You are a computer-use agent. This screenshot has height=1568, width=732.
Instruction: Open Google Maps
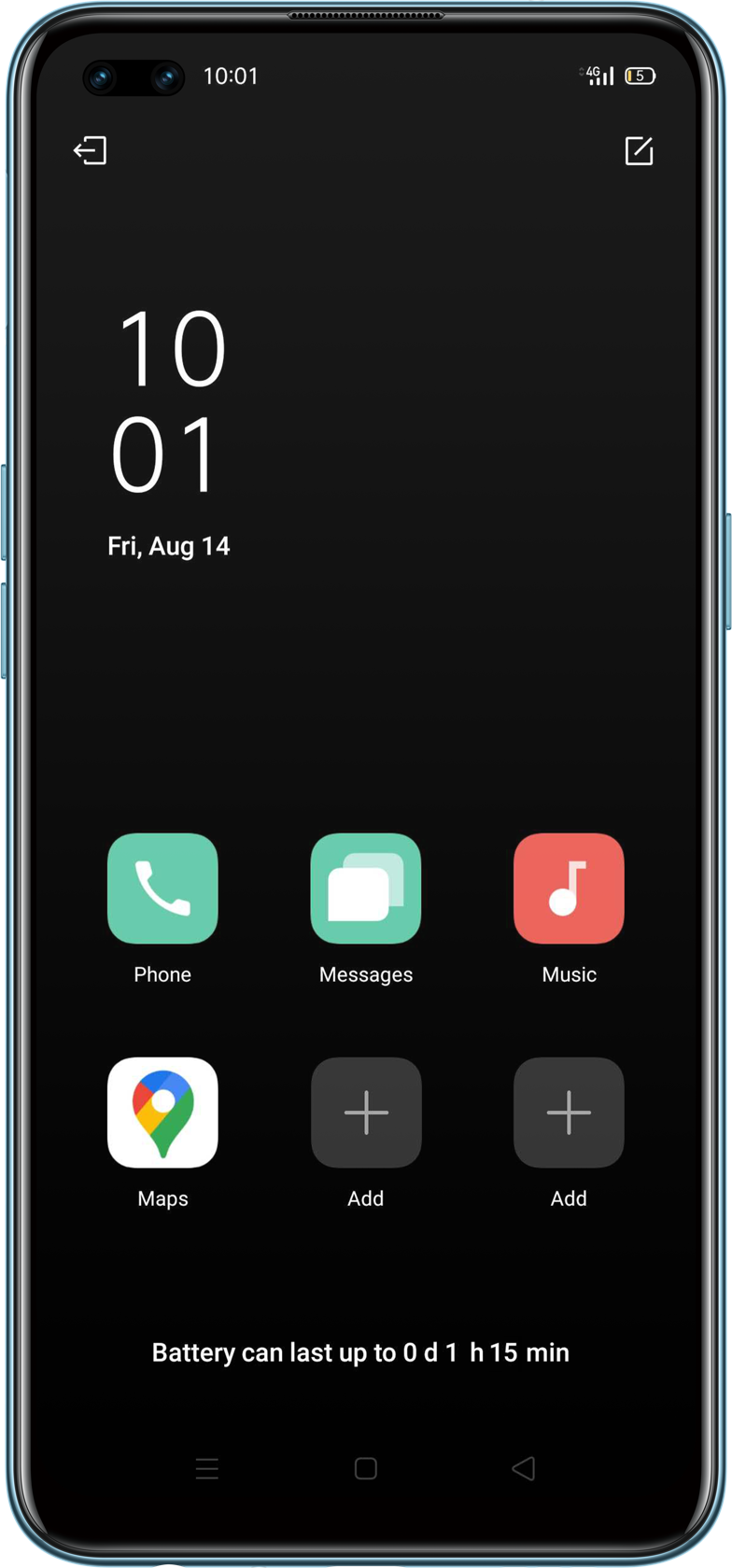(162, 1113)
